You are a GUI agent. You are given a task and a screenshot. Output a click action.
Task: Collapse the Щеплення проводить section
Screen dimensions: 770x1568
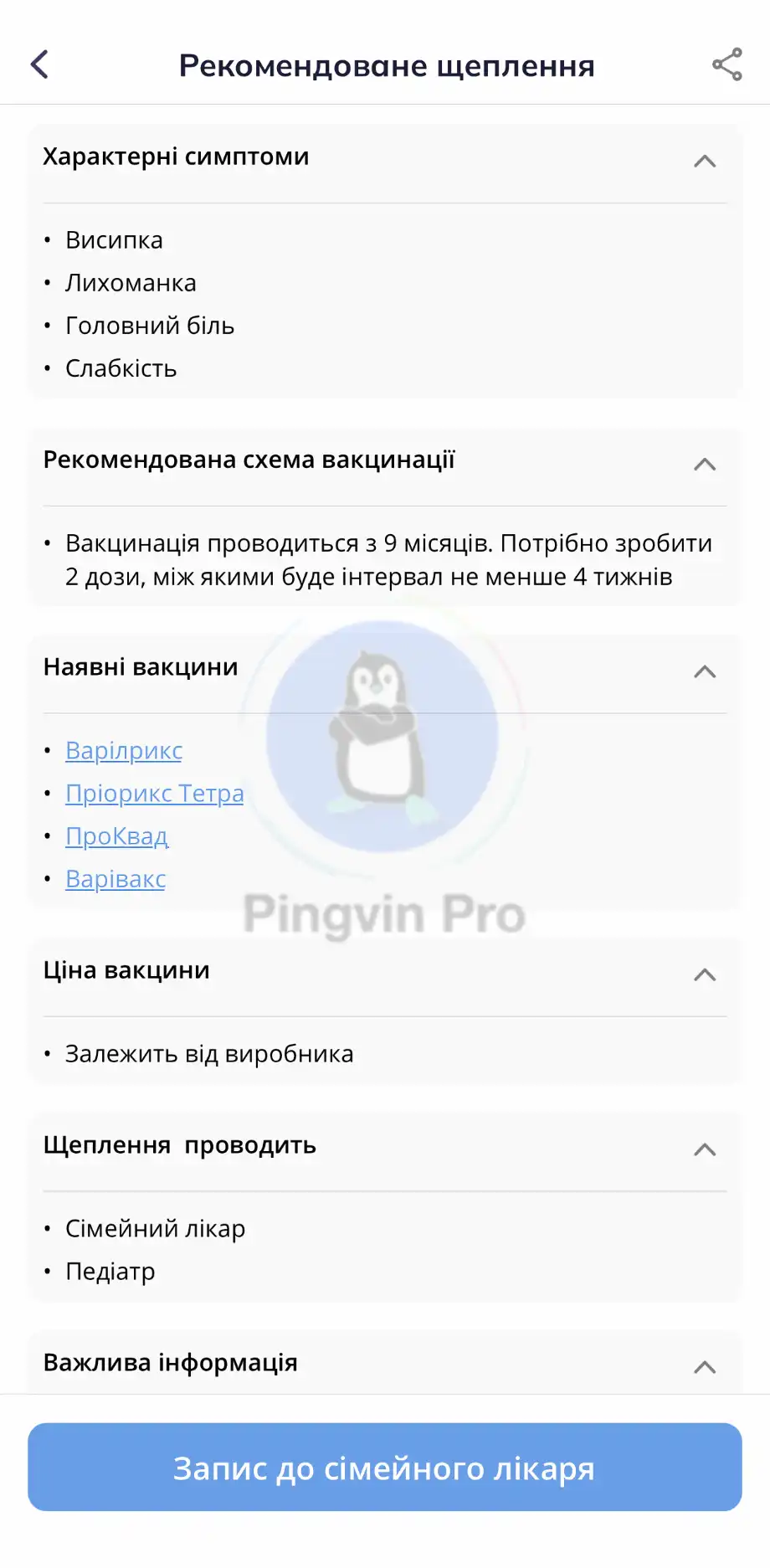click(x=705, y=1149)
